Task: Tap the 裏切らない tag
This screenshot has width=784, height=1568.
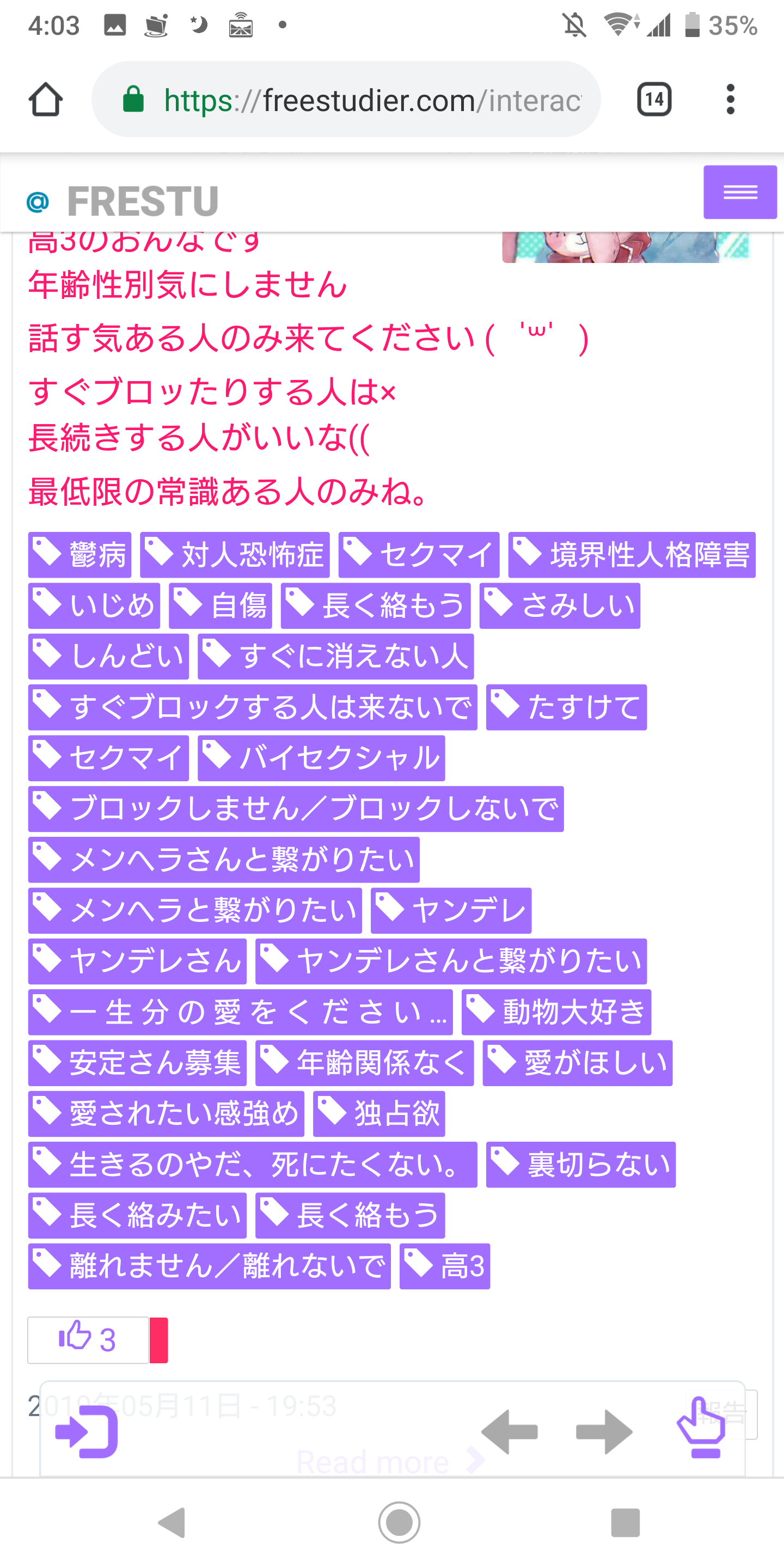Action: click(x=581, y=1164)
